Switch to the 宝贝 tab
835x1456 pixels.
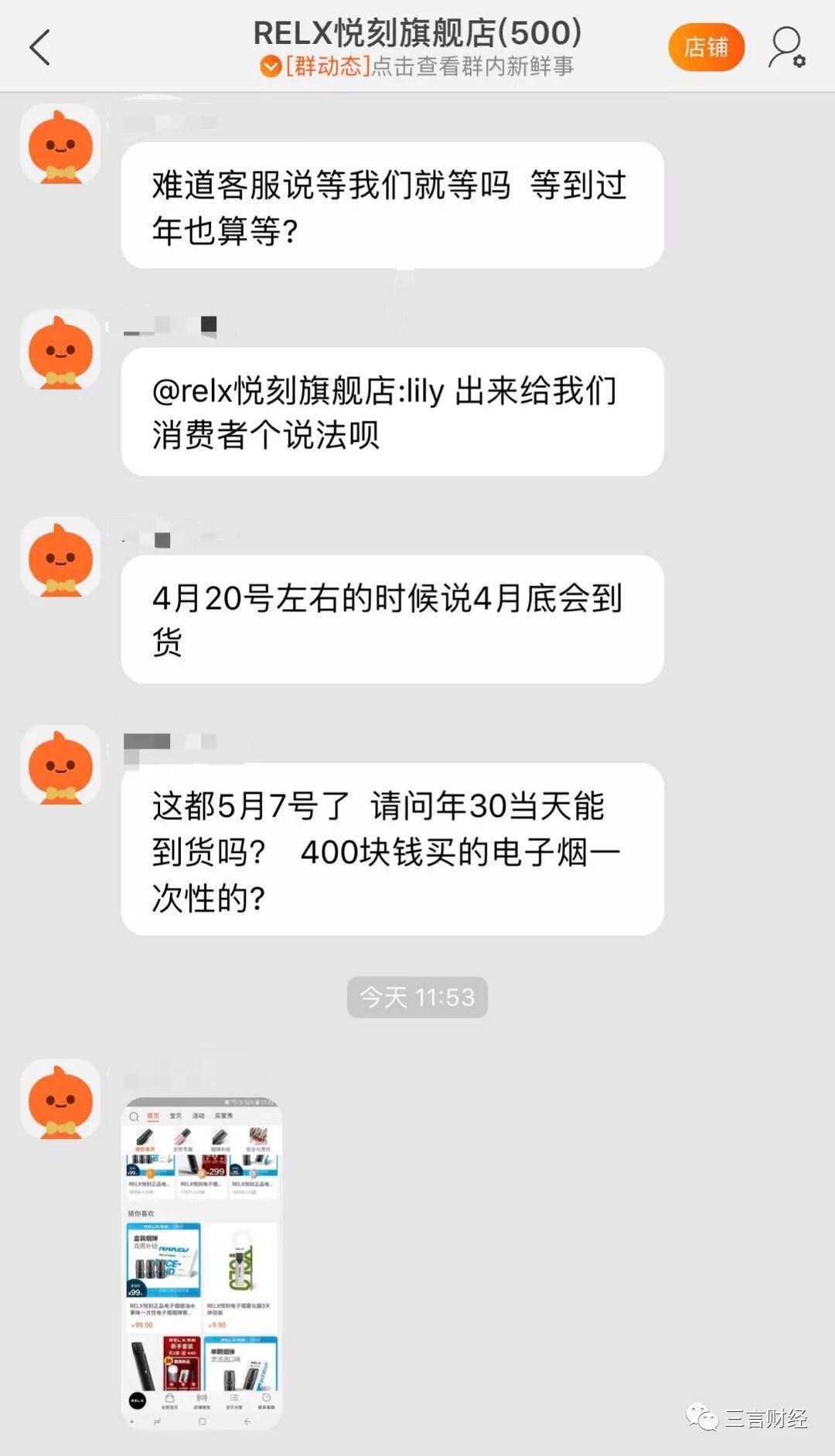[176, 1116]
